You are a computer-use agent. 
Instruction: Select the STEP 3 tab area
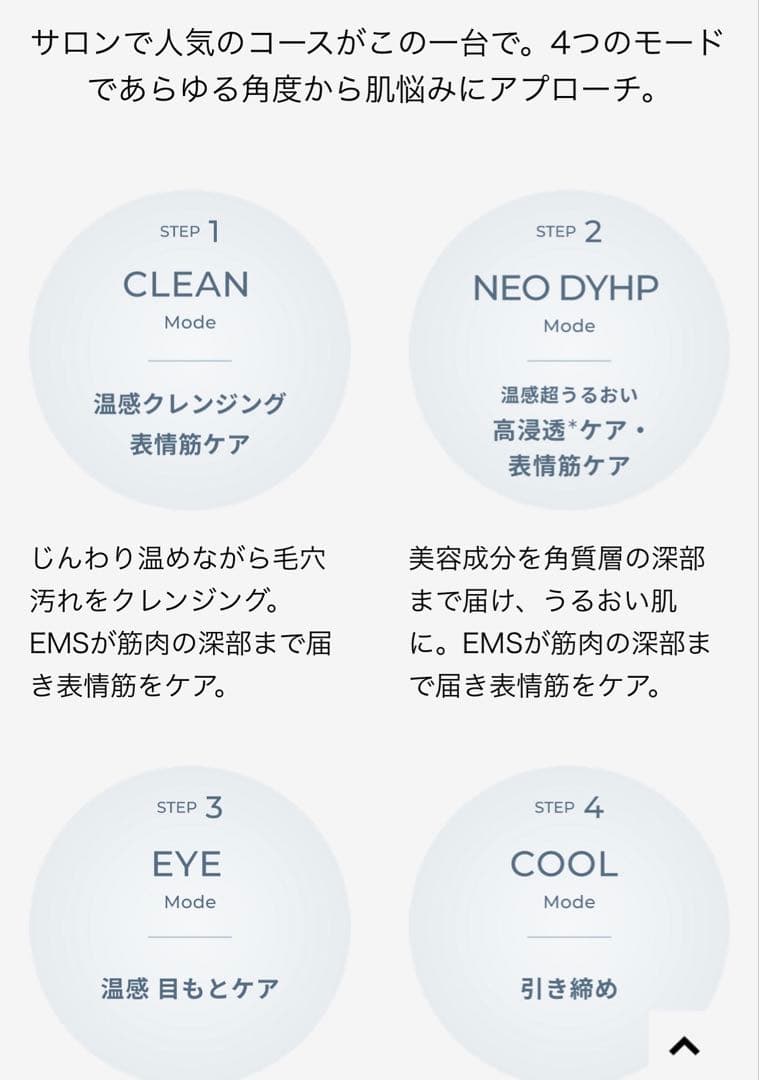190,808
